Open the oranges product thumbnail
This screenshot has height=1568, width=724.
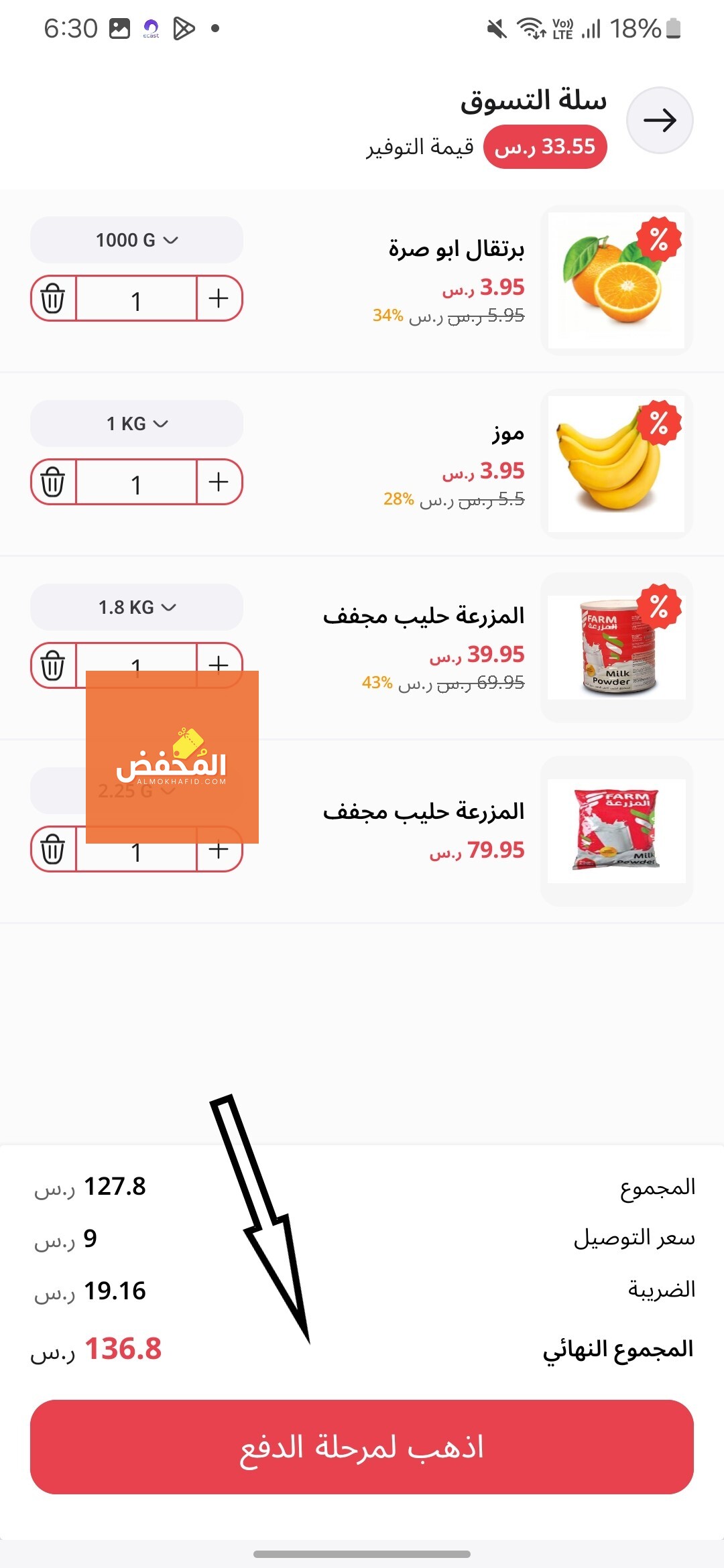tap(617, 278)
